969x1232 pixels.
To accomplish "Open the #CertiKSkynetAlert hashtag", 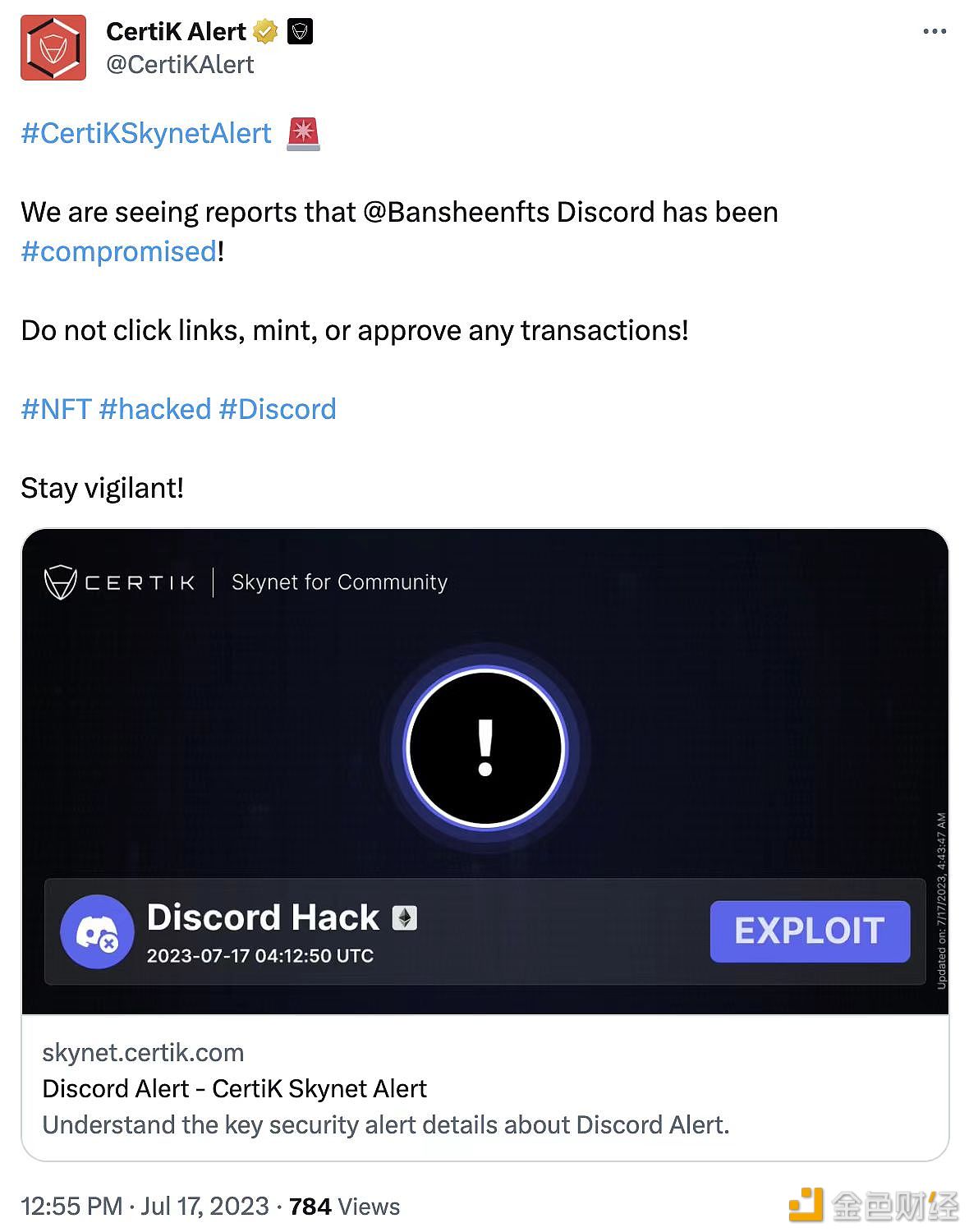I will coord(146,133).
